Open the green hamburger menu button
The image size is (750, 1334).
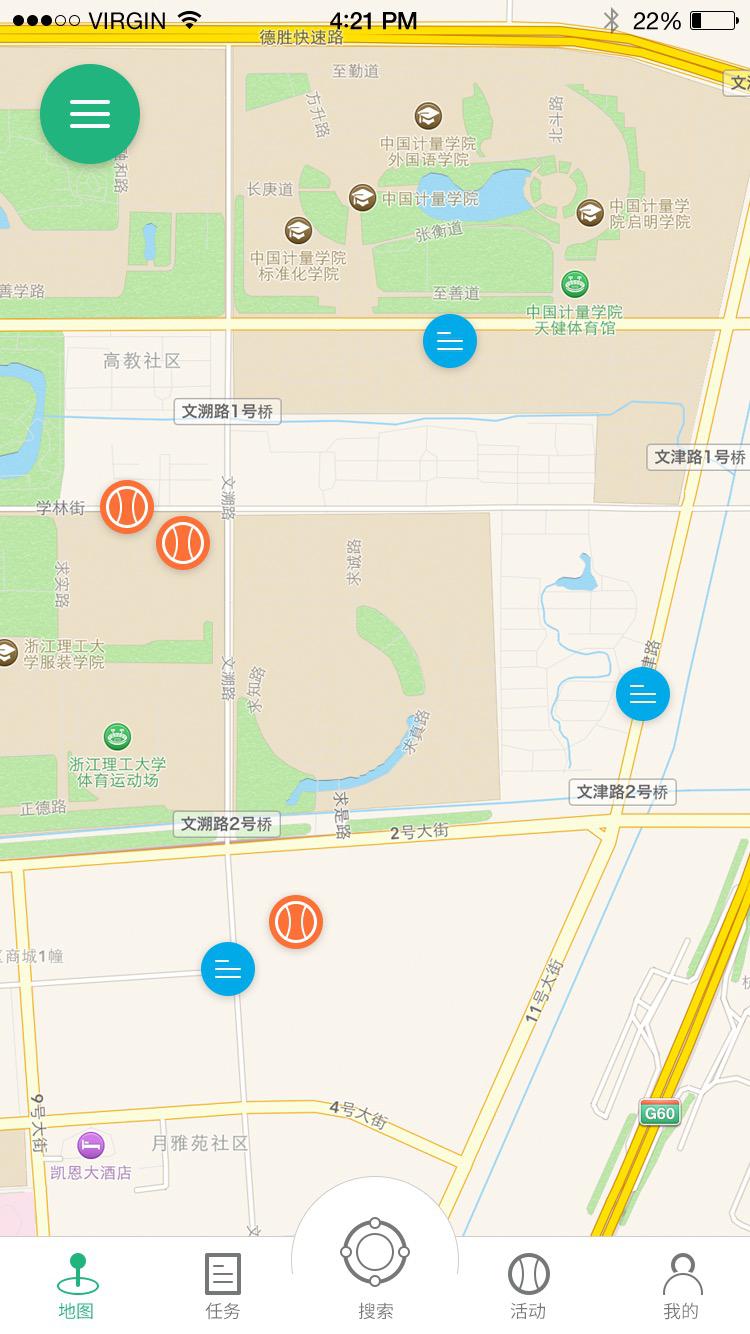click(90, 114)
